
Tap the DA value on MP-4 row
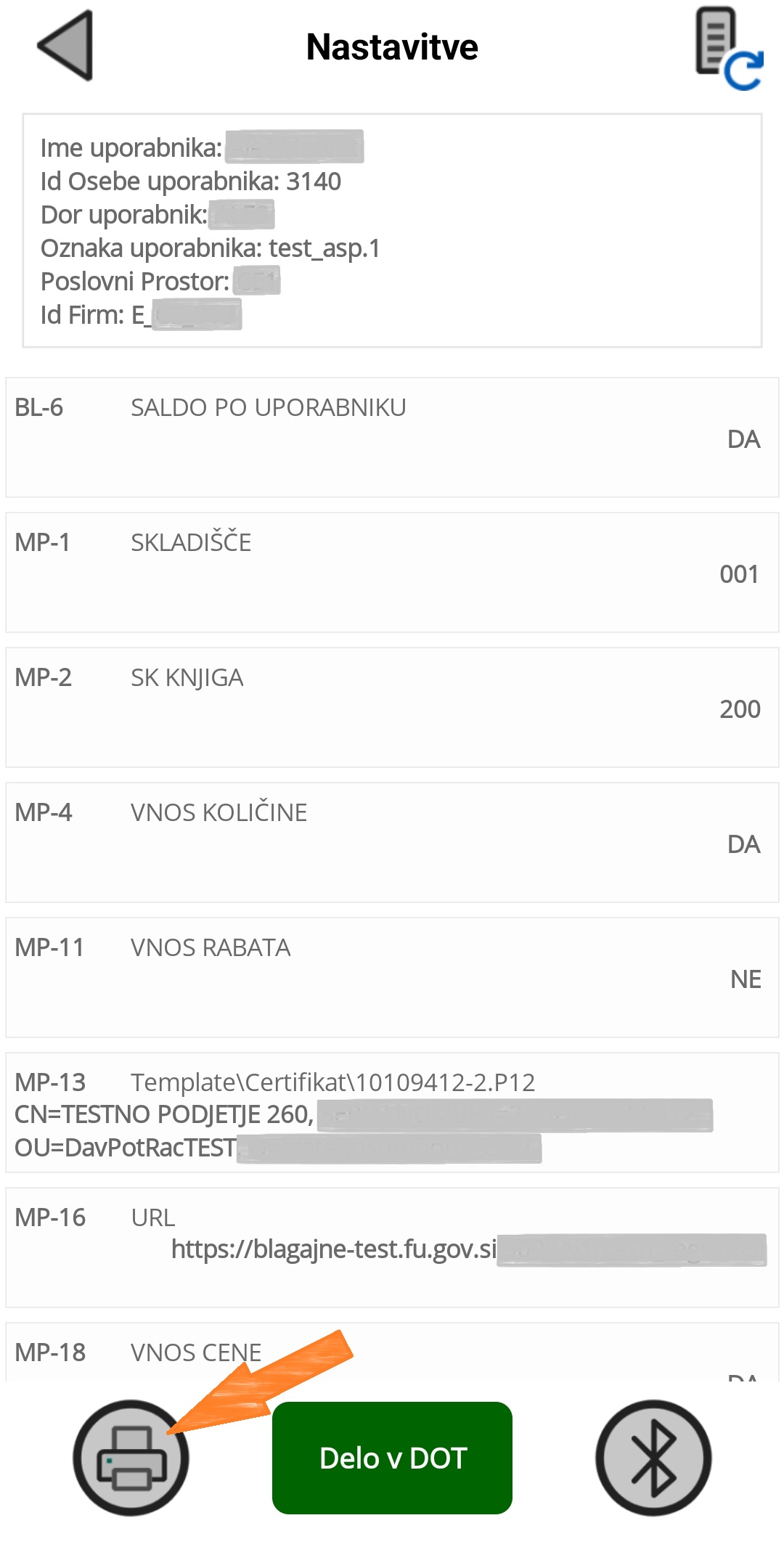click(742, 847)
